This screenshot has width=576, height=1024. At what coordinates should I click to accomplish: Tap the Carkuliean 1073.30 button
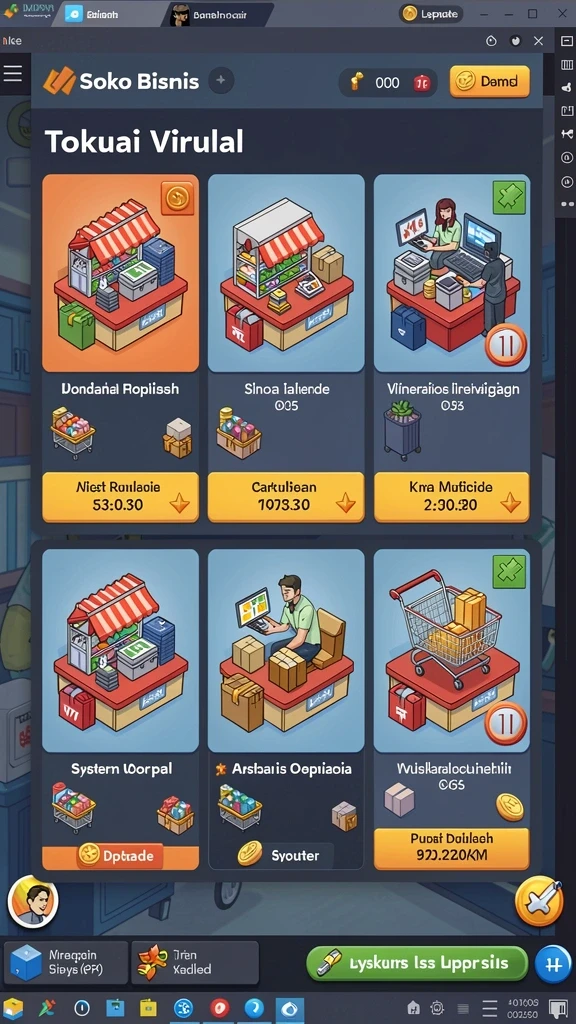coord(286,497)
